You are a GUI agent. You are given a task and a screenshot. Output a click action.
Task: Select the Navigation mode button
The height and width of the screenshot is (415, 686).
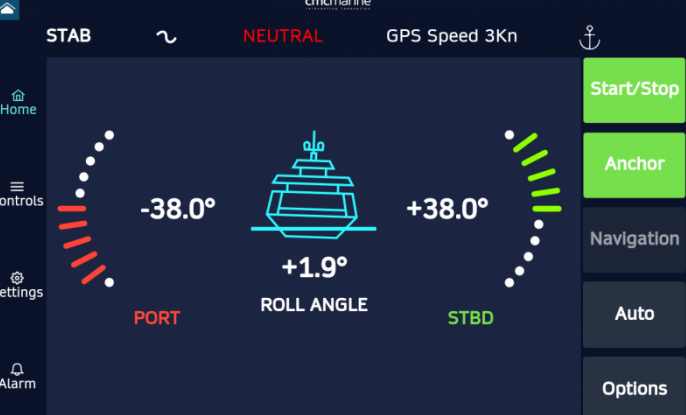634,239
